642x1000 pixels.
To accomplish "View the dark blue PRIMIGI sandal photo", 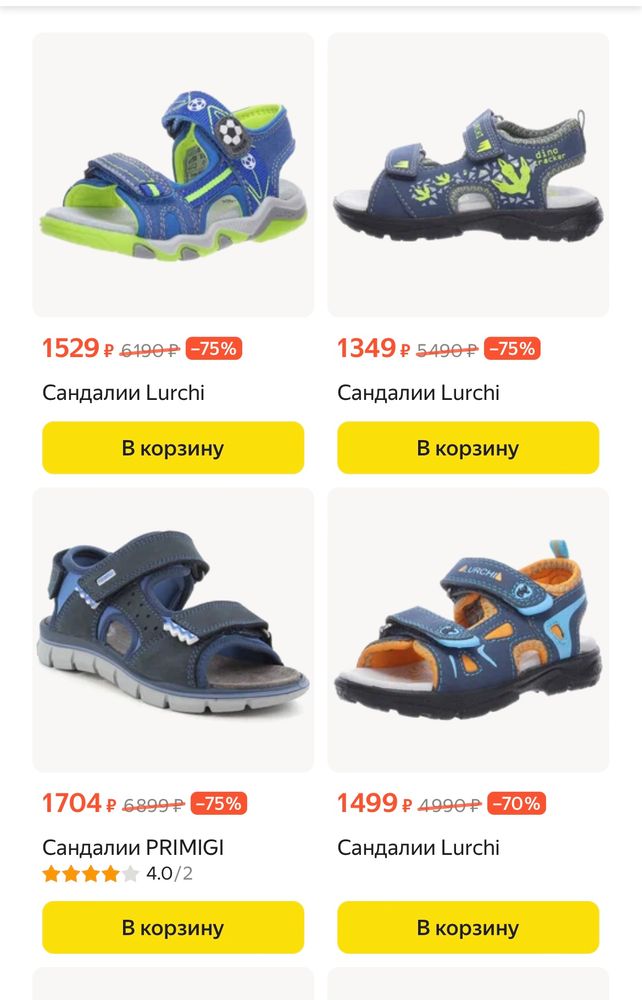I will point(173,630).
